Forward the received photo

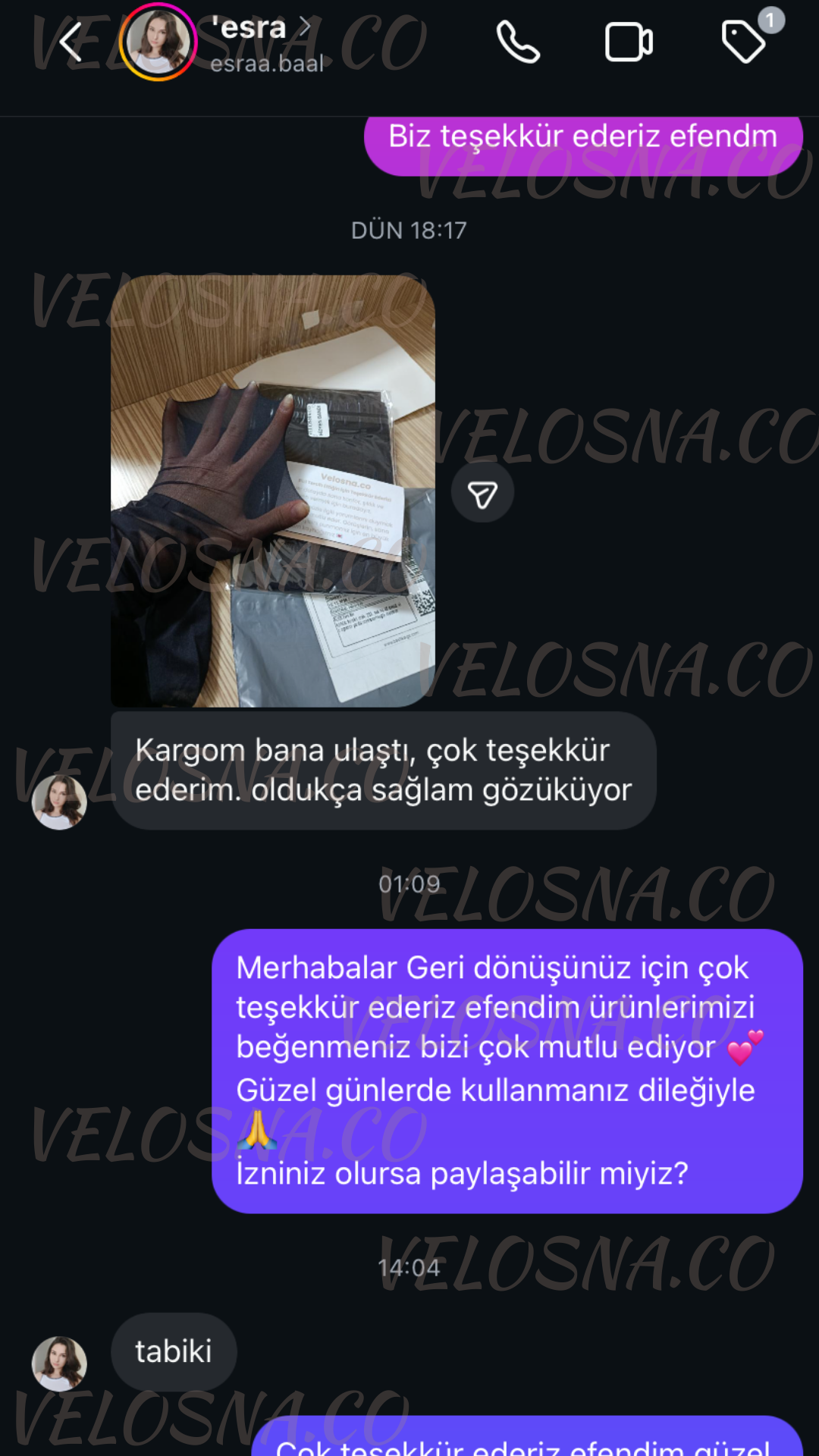(x=482, y=494)
